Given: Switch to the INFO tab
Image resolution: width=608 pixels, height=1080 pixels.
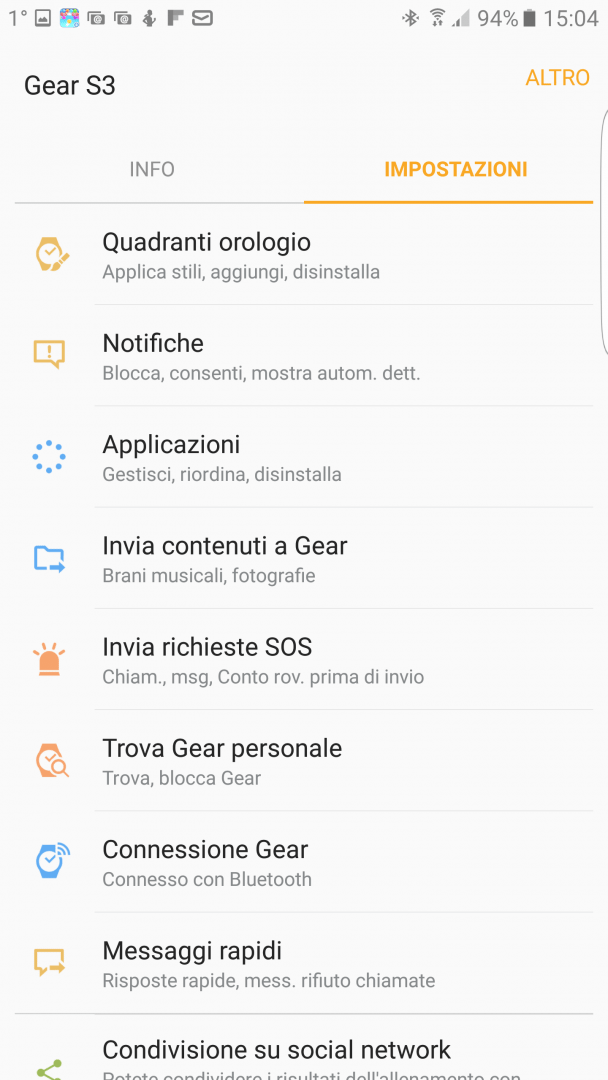Looking at the screenshot, I should [x=152, y=169].
